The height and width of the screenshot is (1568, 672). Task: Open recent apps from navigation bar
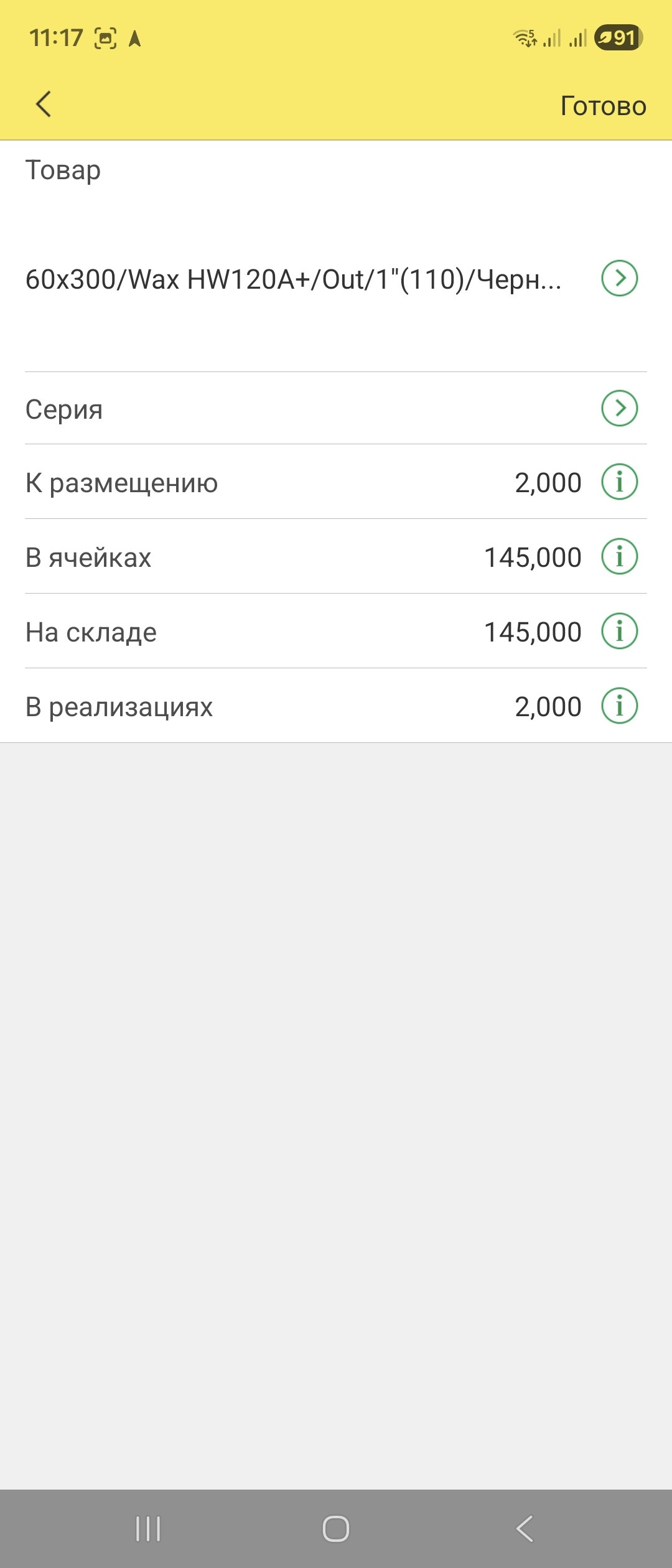(x=148, y=1529)
